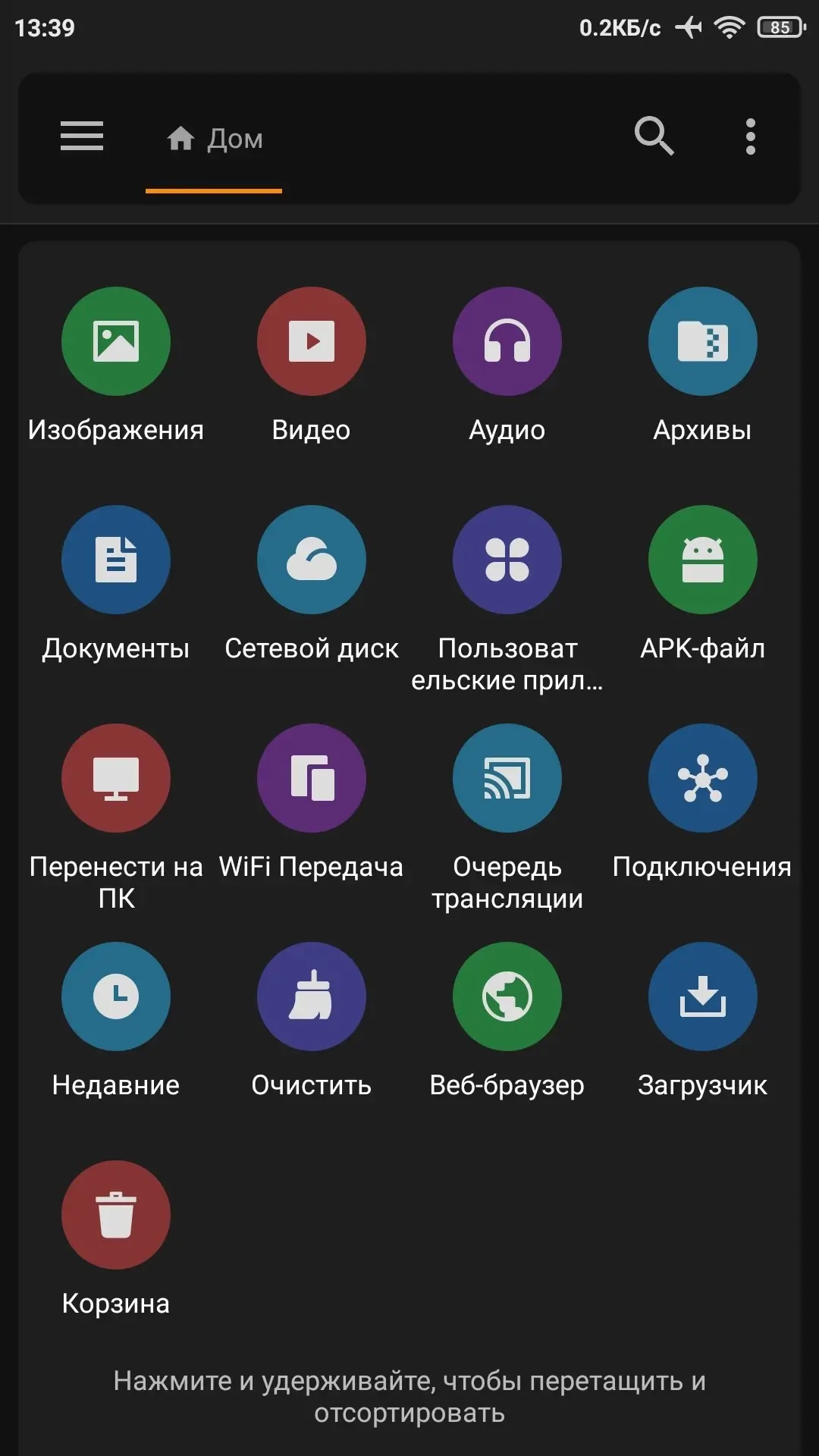
Task: Open Сетевой диск cloud storage
Action: [x=312, y=560]
